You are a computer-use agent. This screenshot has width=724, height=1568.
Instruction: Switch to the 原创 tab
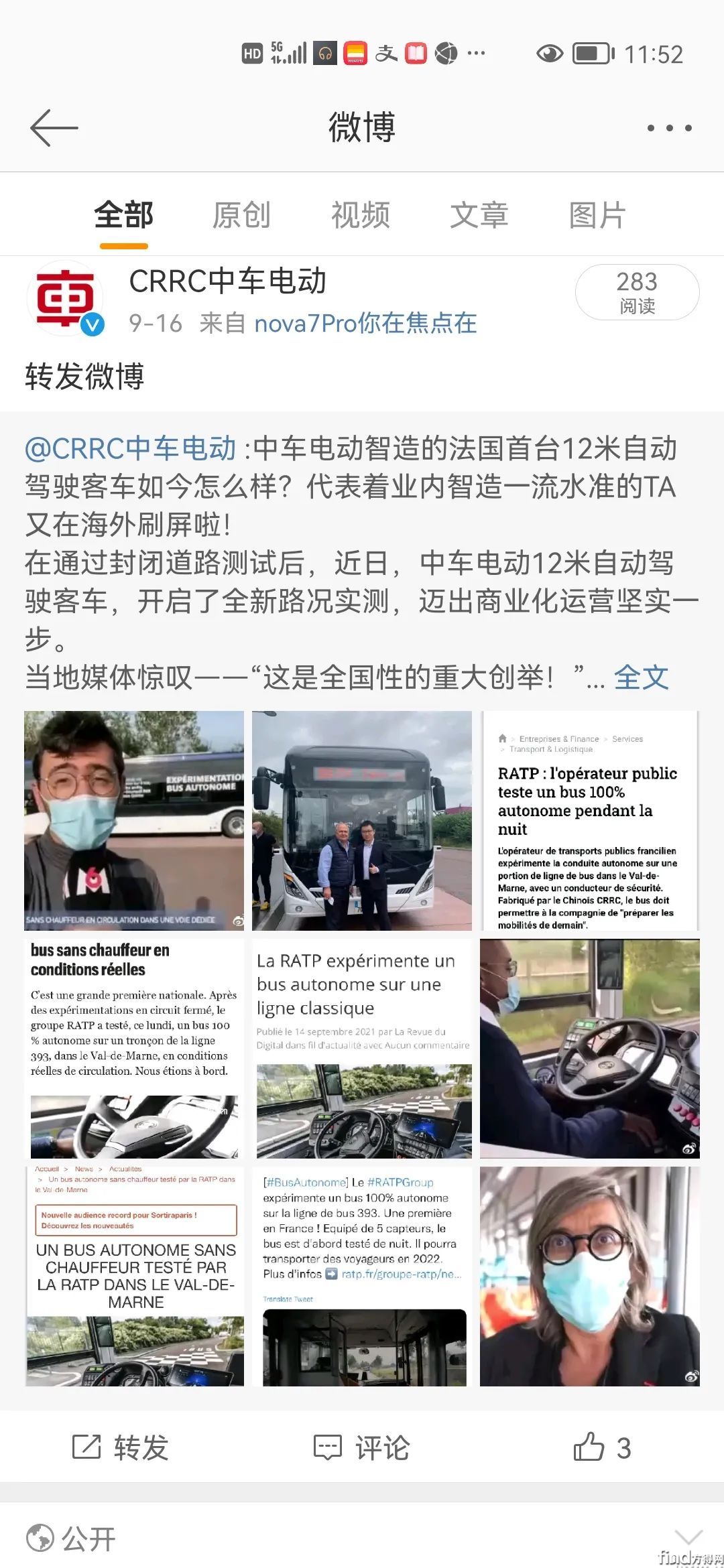[241, 215]
